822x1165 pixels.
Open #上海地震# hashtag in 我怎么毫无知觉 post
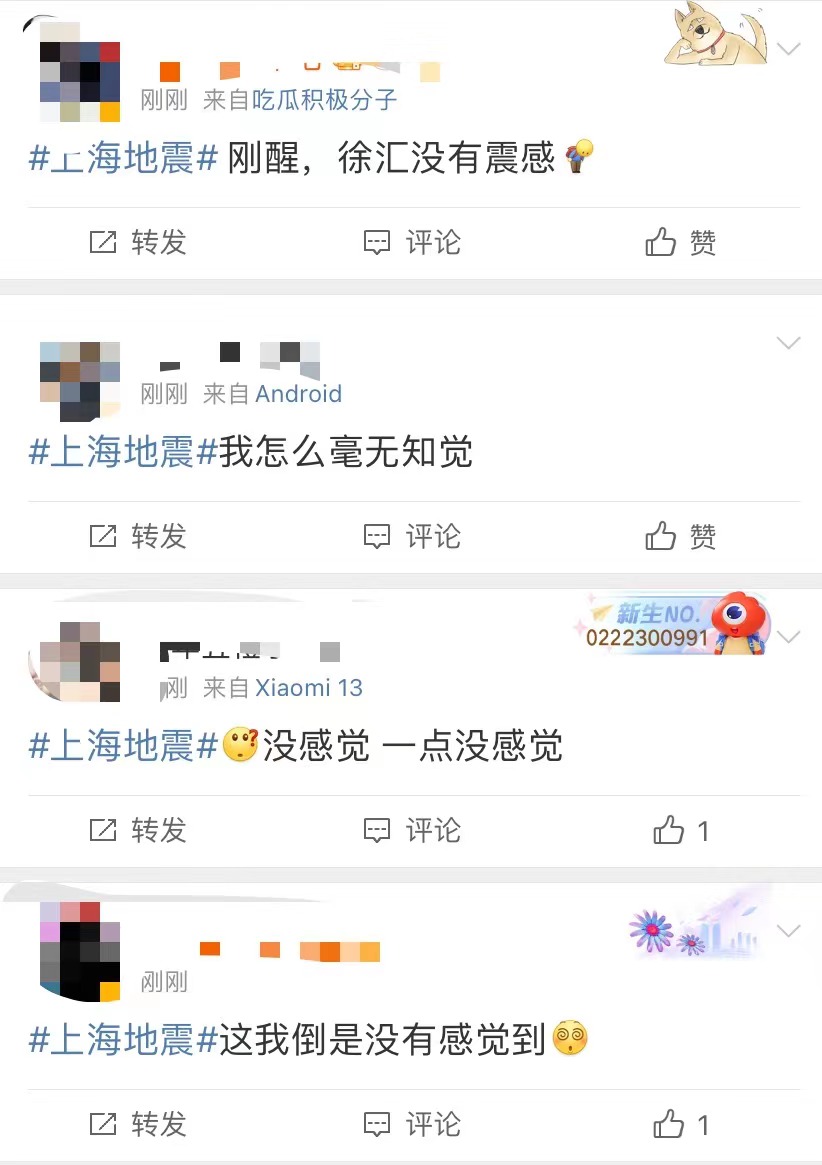[x=123, y=452]
